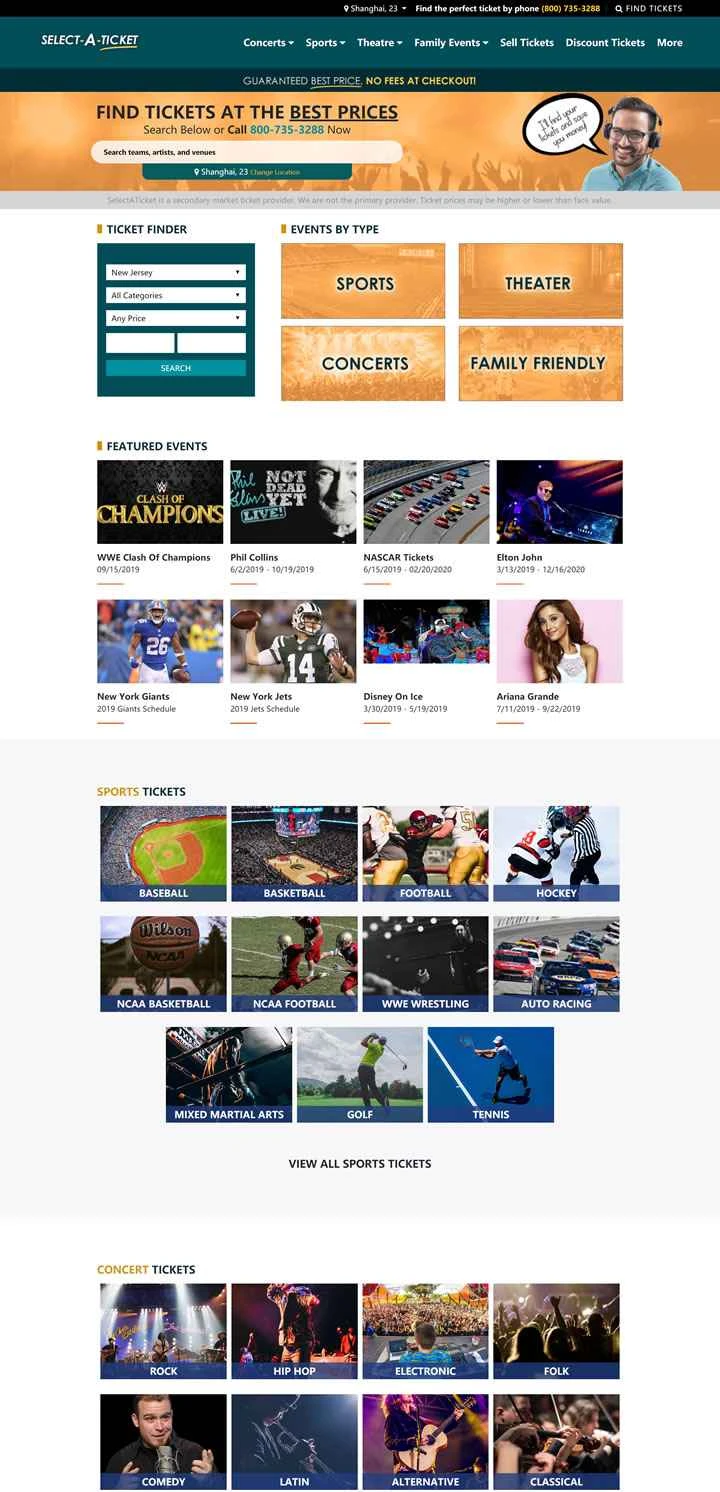Open the More menu
This screenshot has width=720, height=1492.
[669, 43]
